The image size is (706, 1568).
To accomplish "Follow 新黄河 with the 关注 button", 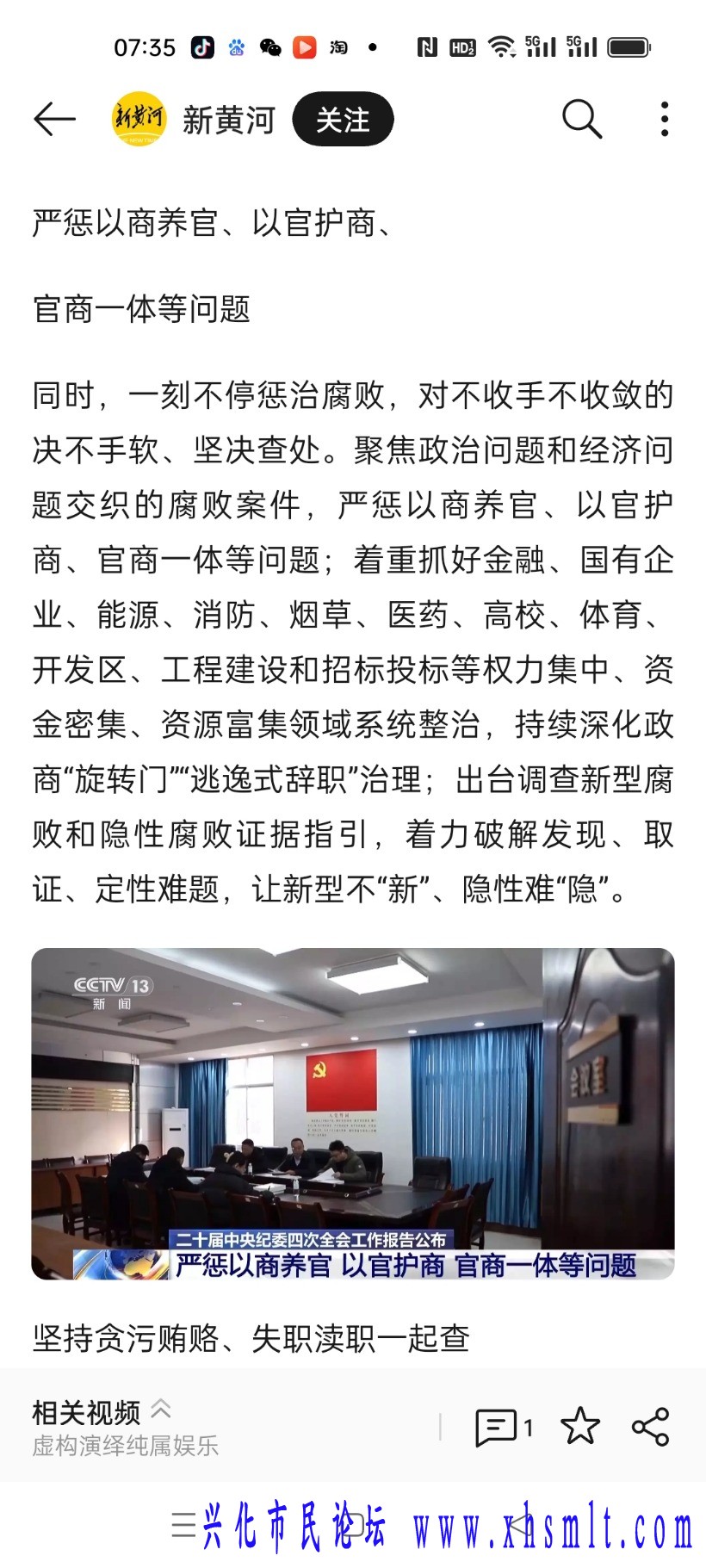I will pyautogui.click(x=343, y=120).
